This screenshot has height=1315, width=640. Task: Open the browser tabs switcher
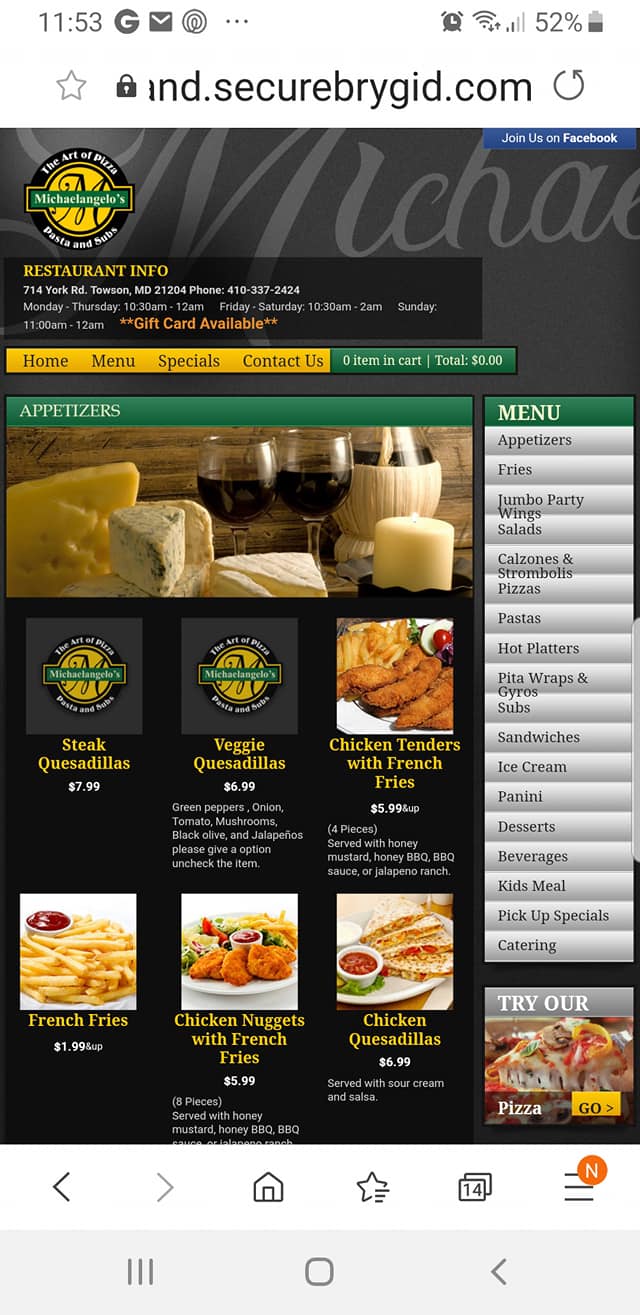474,1187
